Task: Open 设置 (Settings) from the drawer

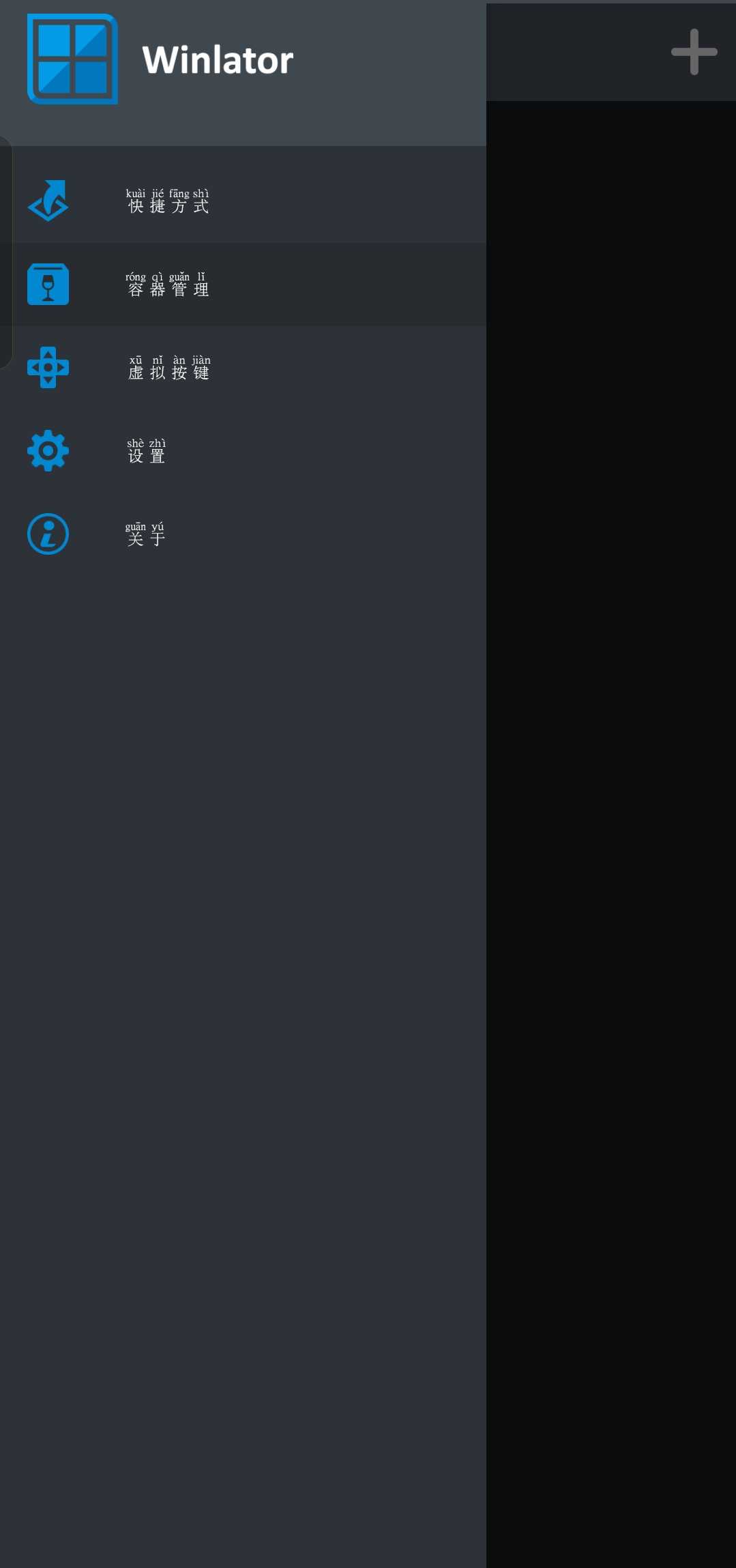Action: click(x=147, y=451)
